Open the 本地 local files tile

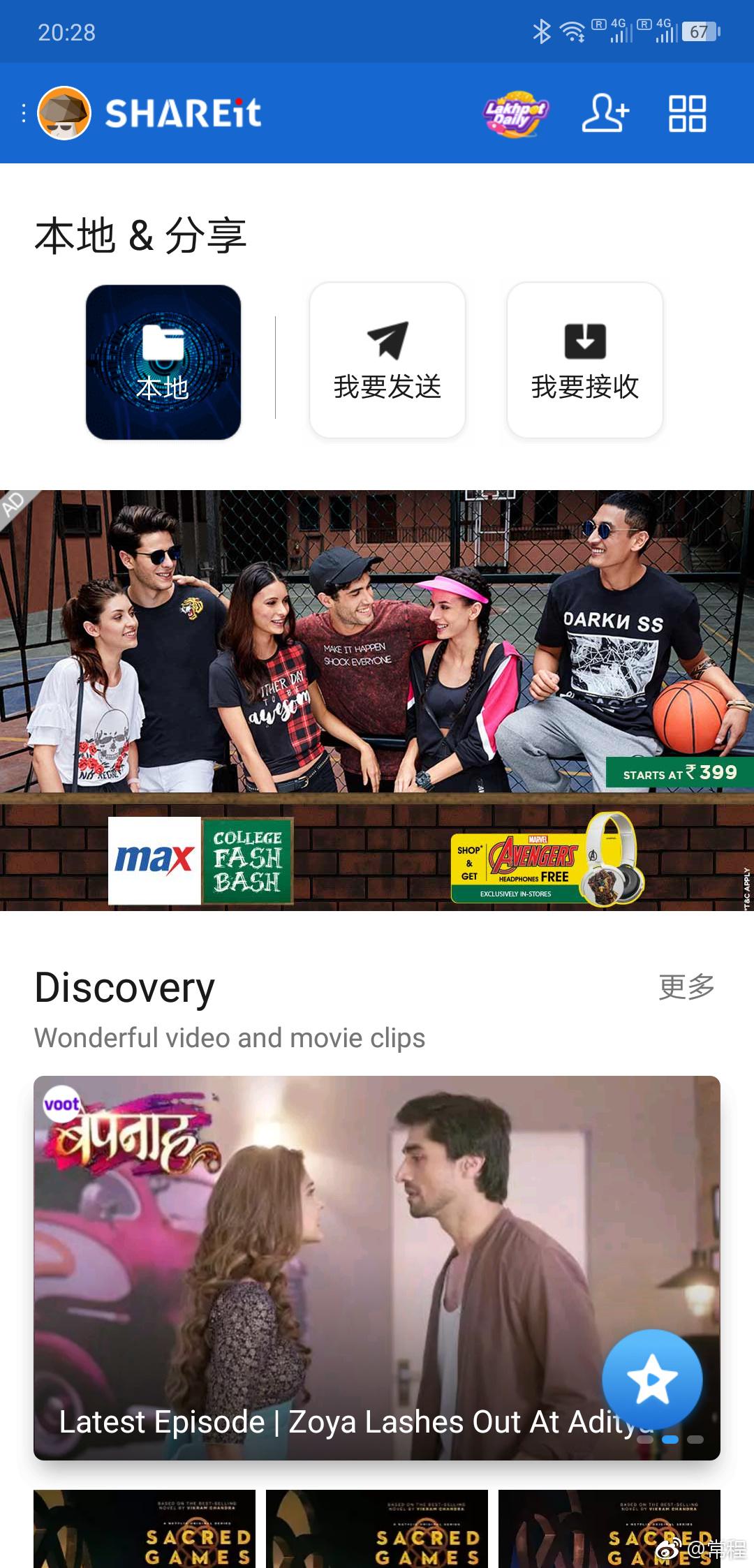[x=163, y=362]
